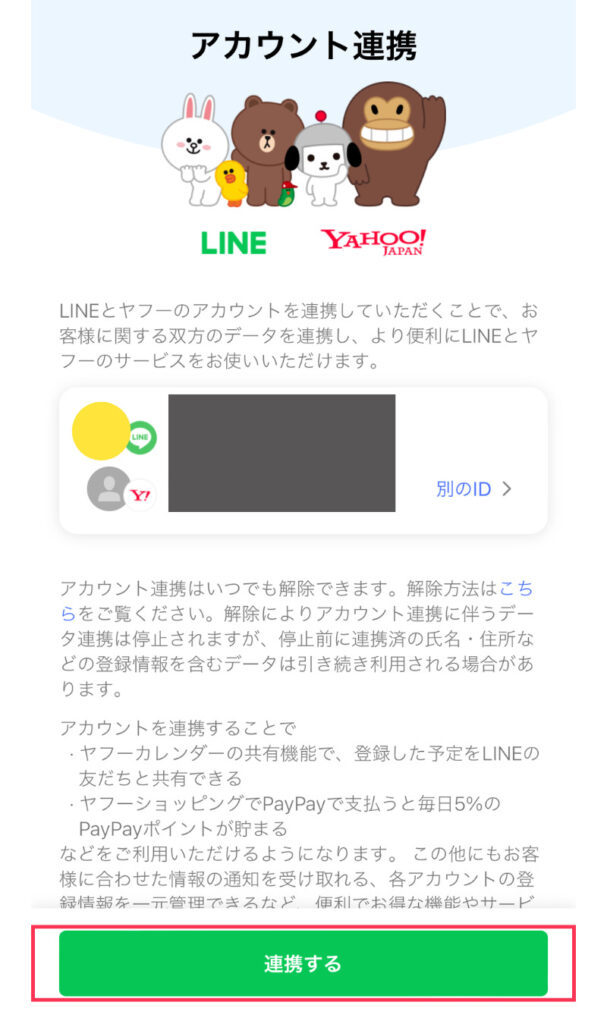This screenshot has height=1024, width=607.
Task: Choose 別のID to use another Yahoo account
Action: [x=473, y=489]
